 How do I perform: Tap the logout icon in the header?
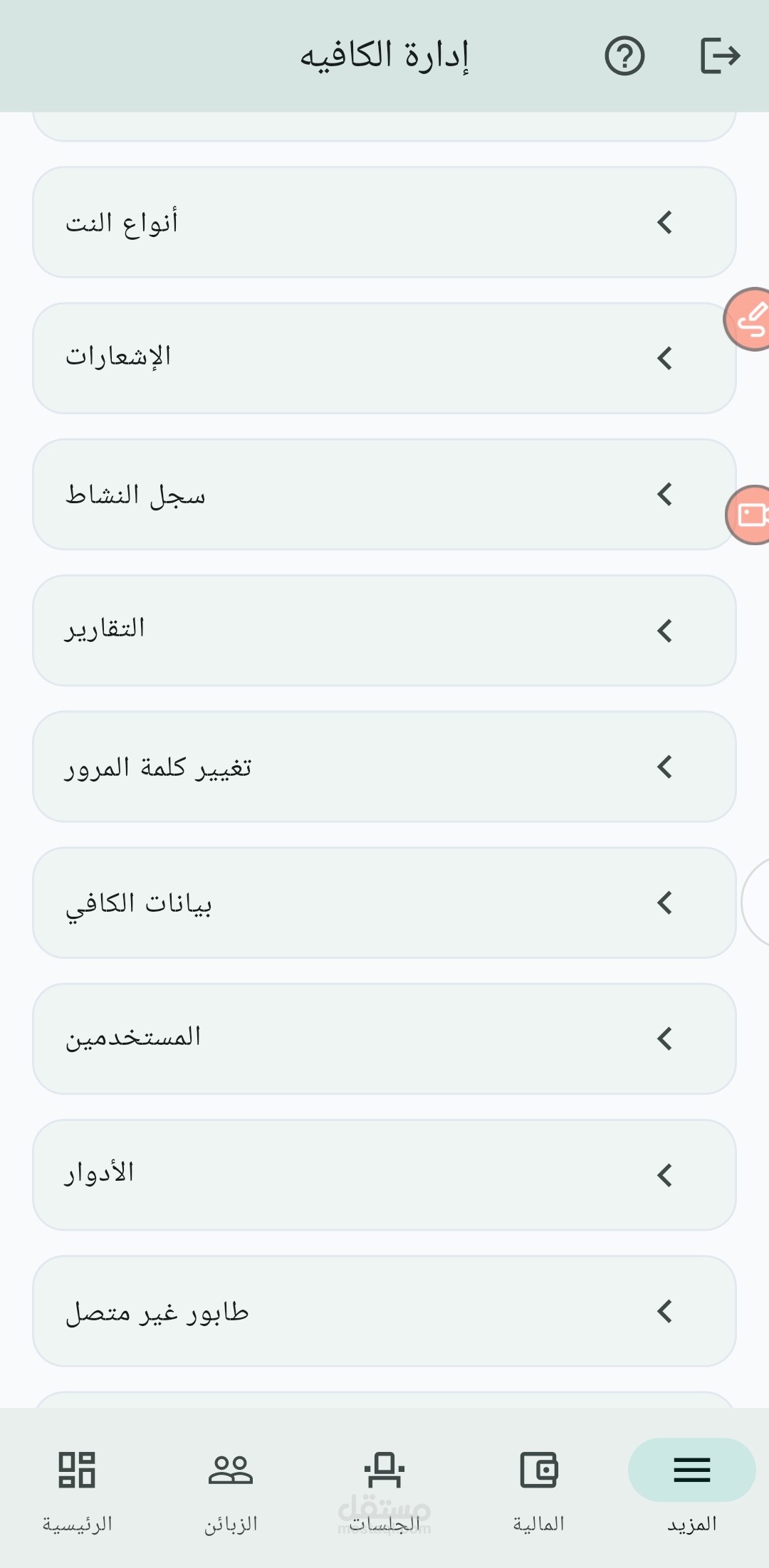tap(720, 56)
